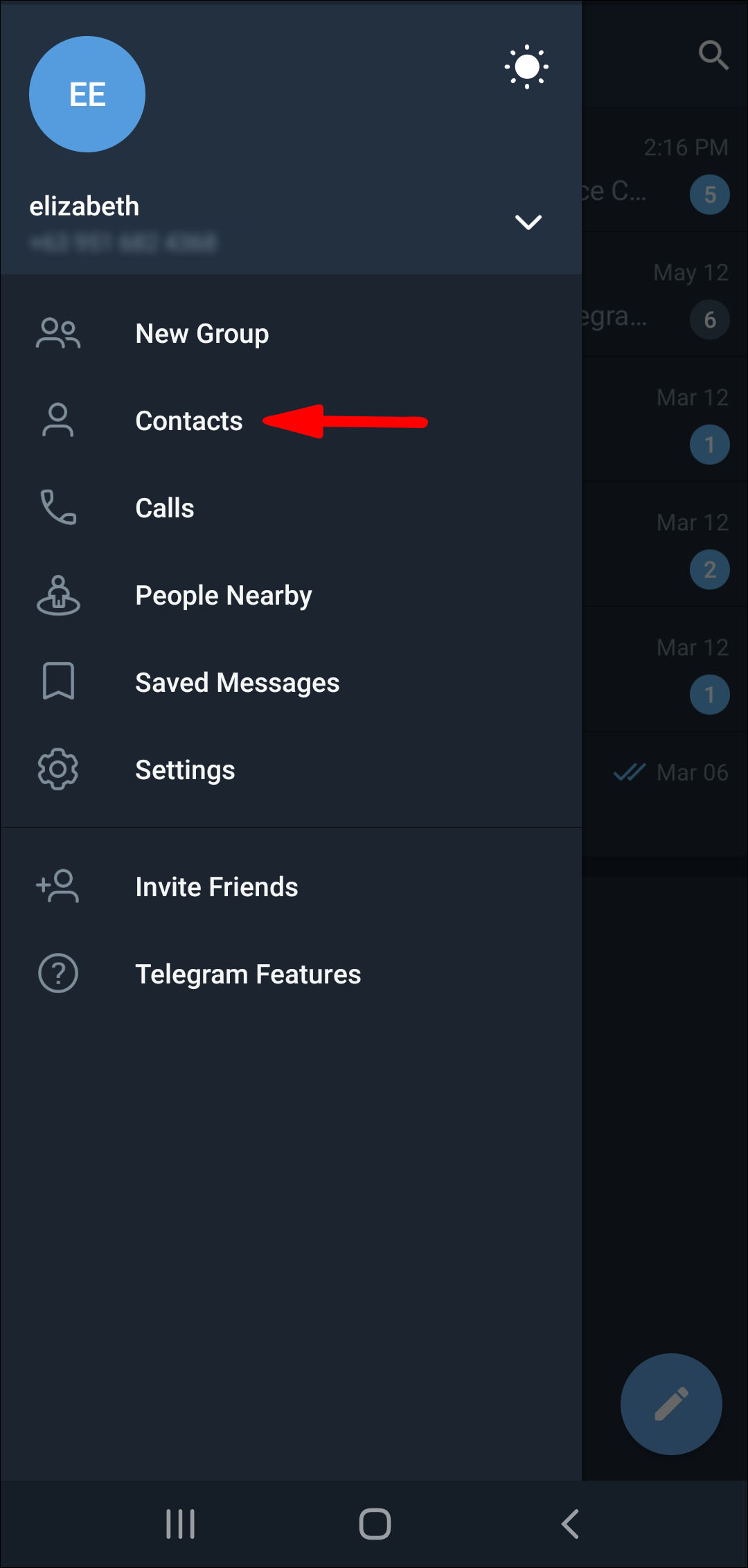This screenshot has width=748, height=1568.
Task: Compose a new message with pencil button
Action: pos(671,1404)
